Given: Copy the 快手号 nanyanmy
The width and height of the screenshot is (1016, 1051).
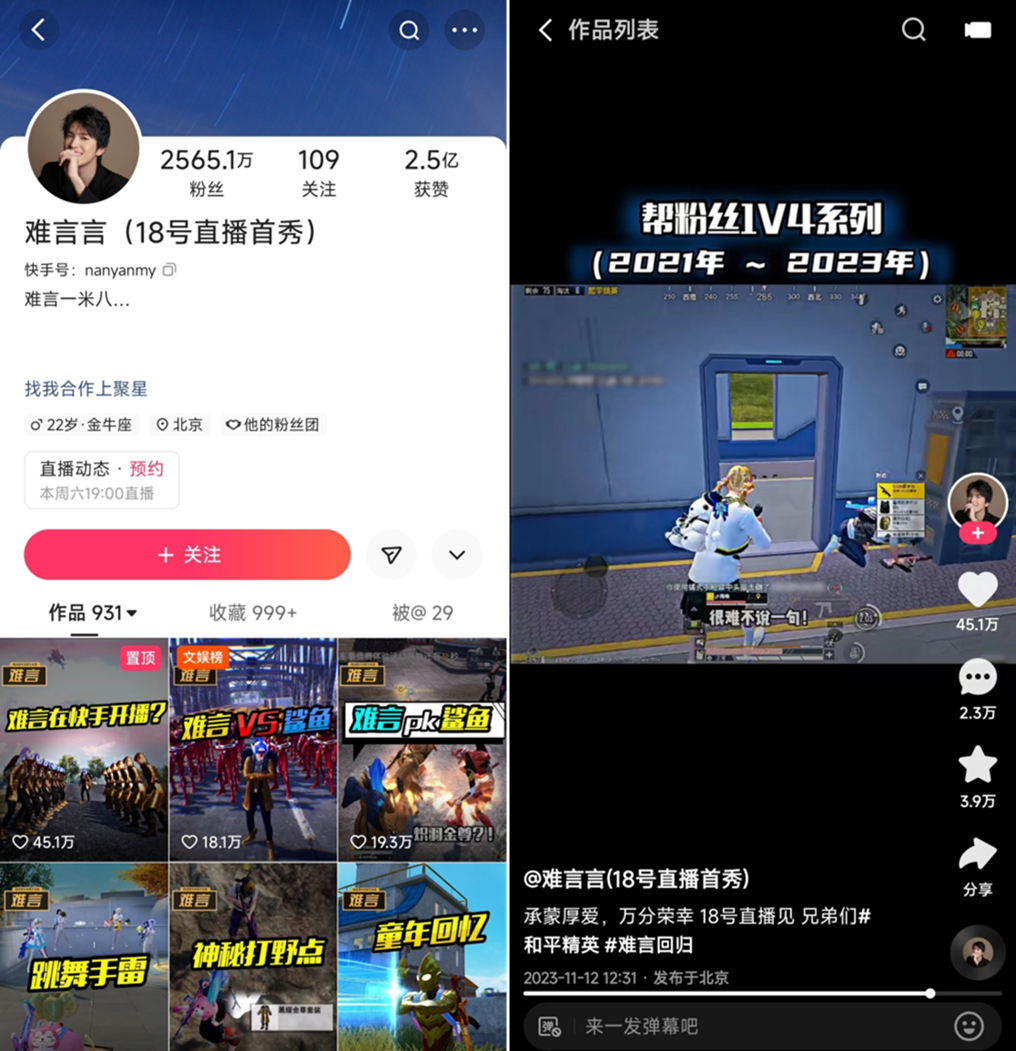Looking at the screenshot, I should click(170, 270).
